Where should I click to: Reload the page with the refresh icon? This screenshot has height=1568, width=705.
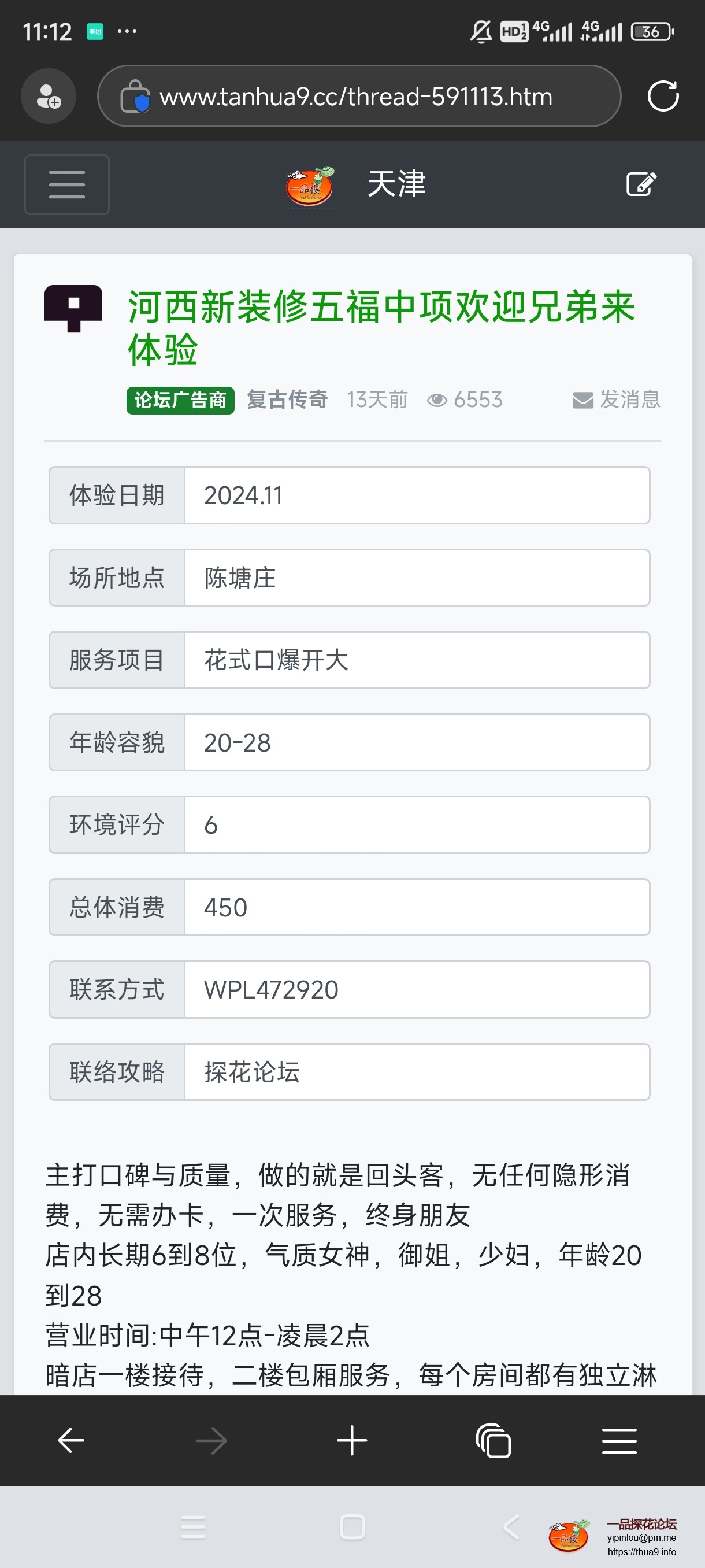(662, 96)
